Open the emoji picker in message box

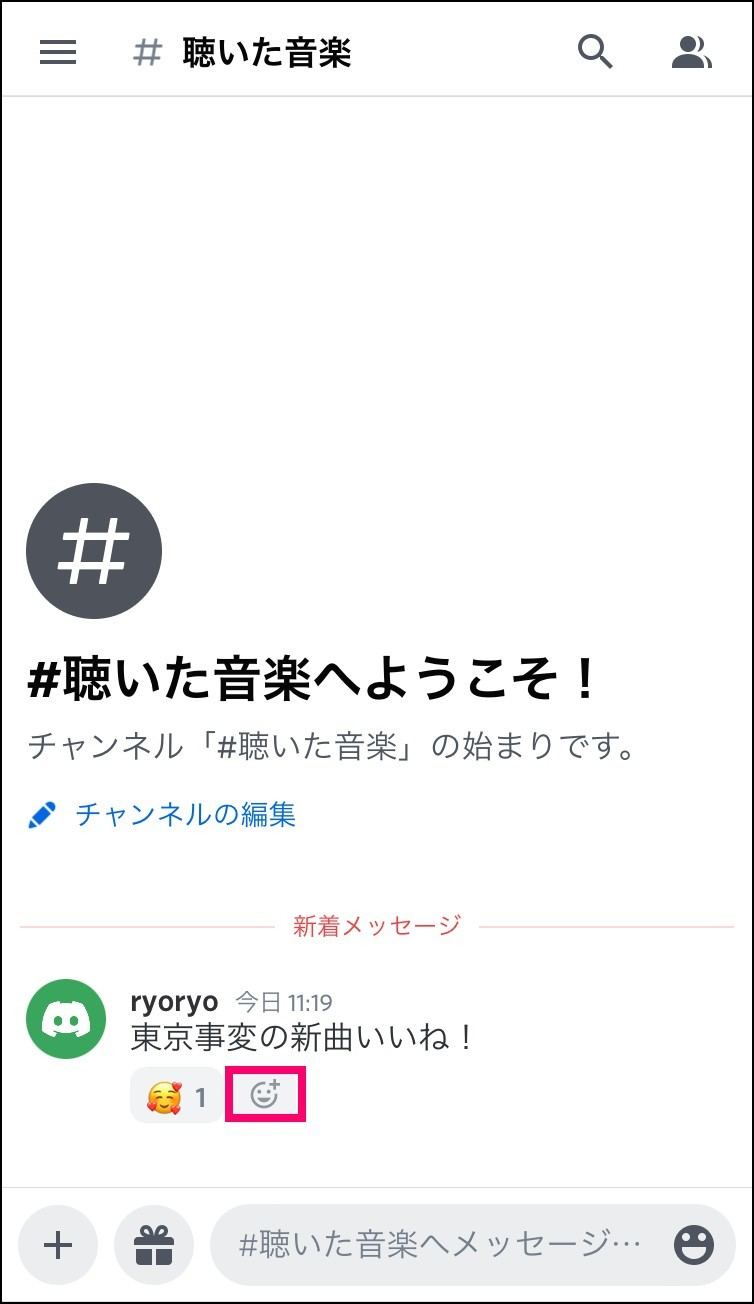tap(693, 1245)
